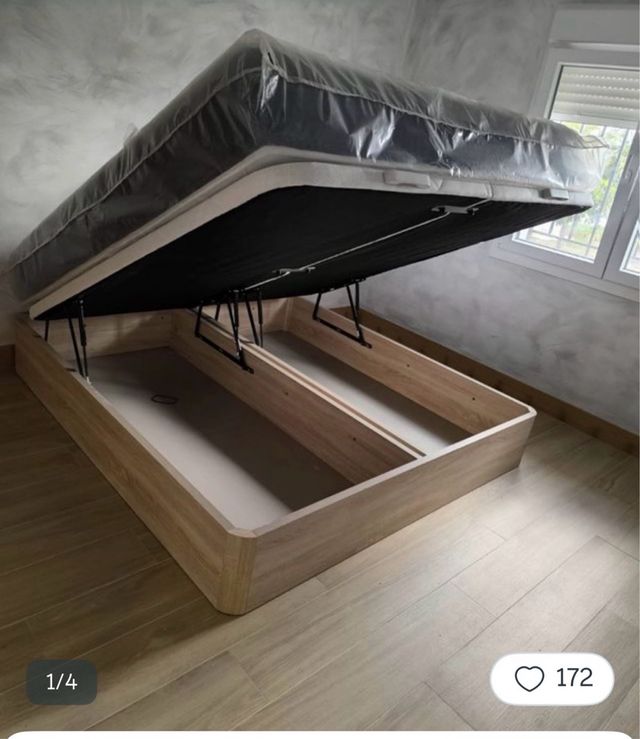Favorite this listing with the heart button

coord(530,679)
